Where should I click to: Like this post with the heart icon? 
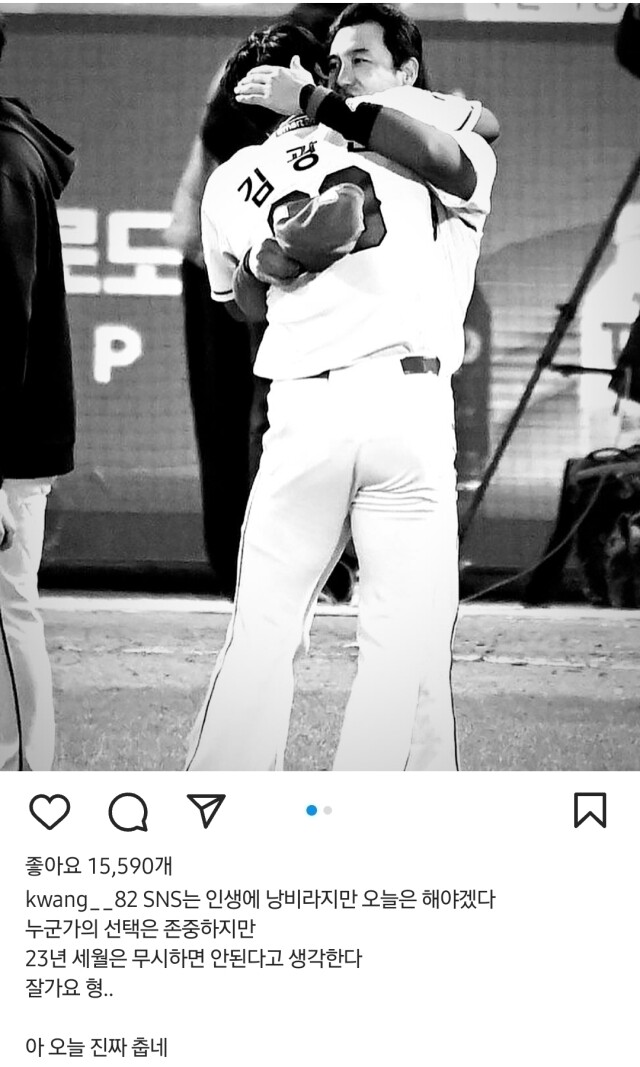[49, 811]
